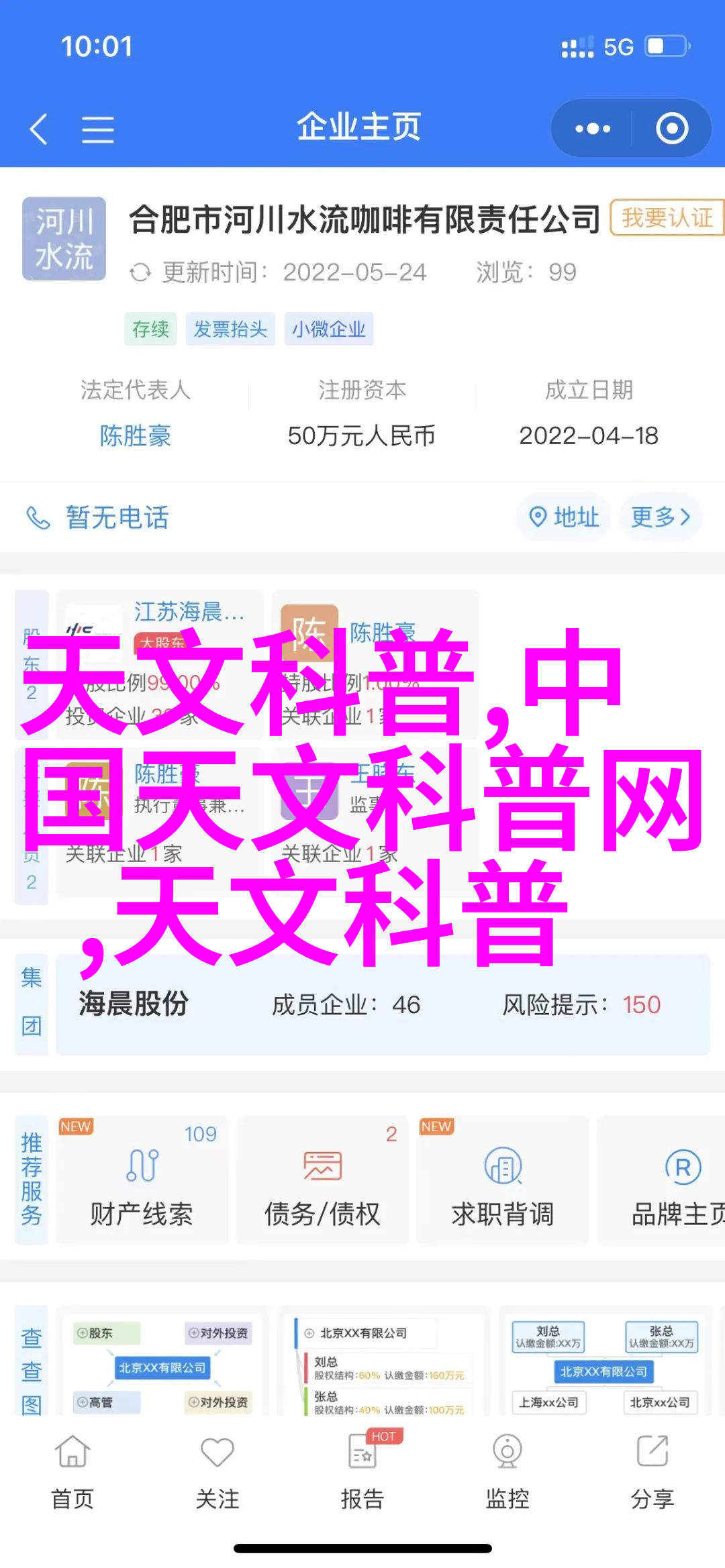Open the 求职背调 service
725x1568 pixels.
pos(502,1182)
